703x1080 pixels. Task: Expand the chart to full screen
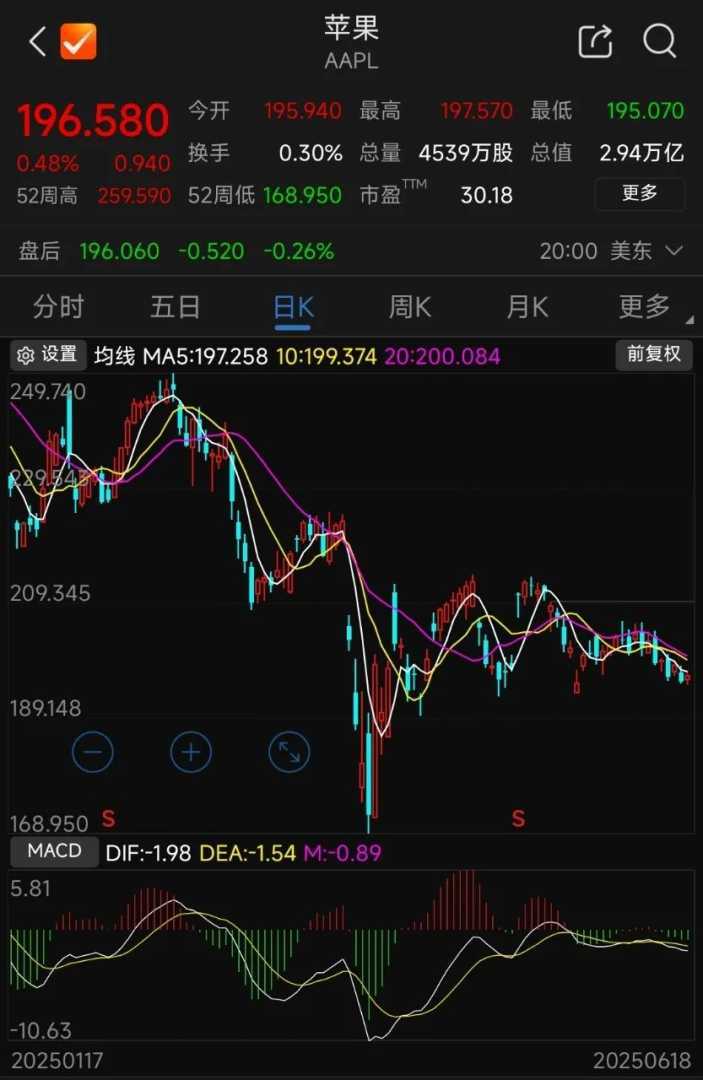click(x=289, y=752)
